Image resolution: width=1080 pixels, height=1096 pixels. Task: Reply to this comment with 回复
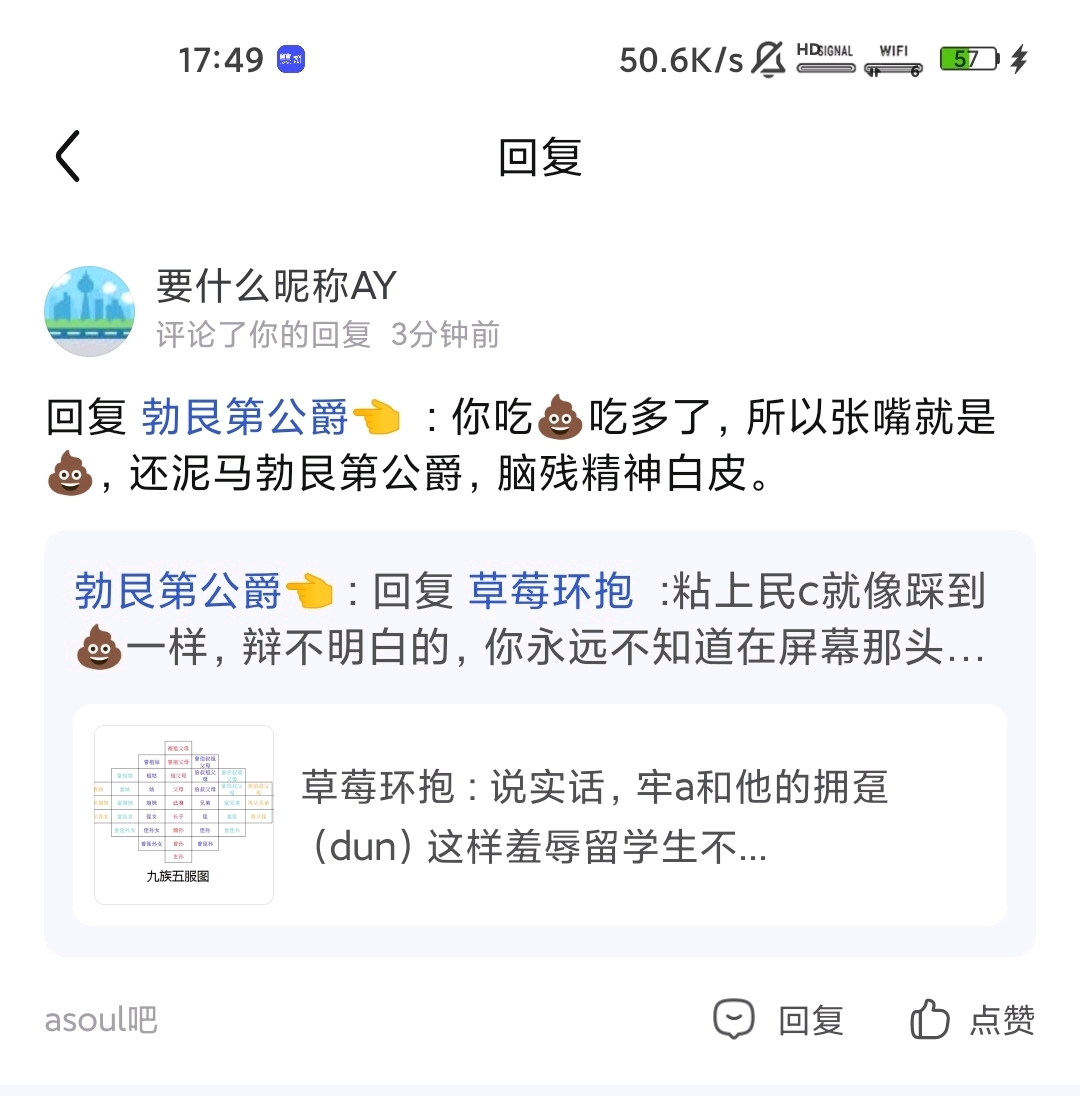pos(779,1020)
